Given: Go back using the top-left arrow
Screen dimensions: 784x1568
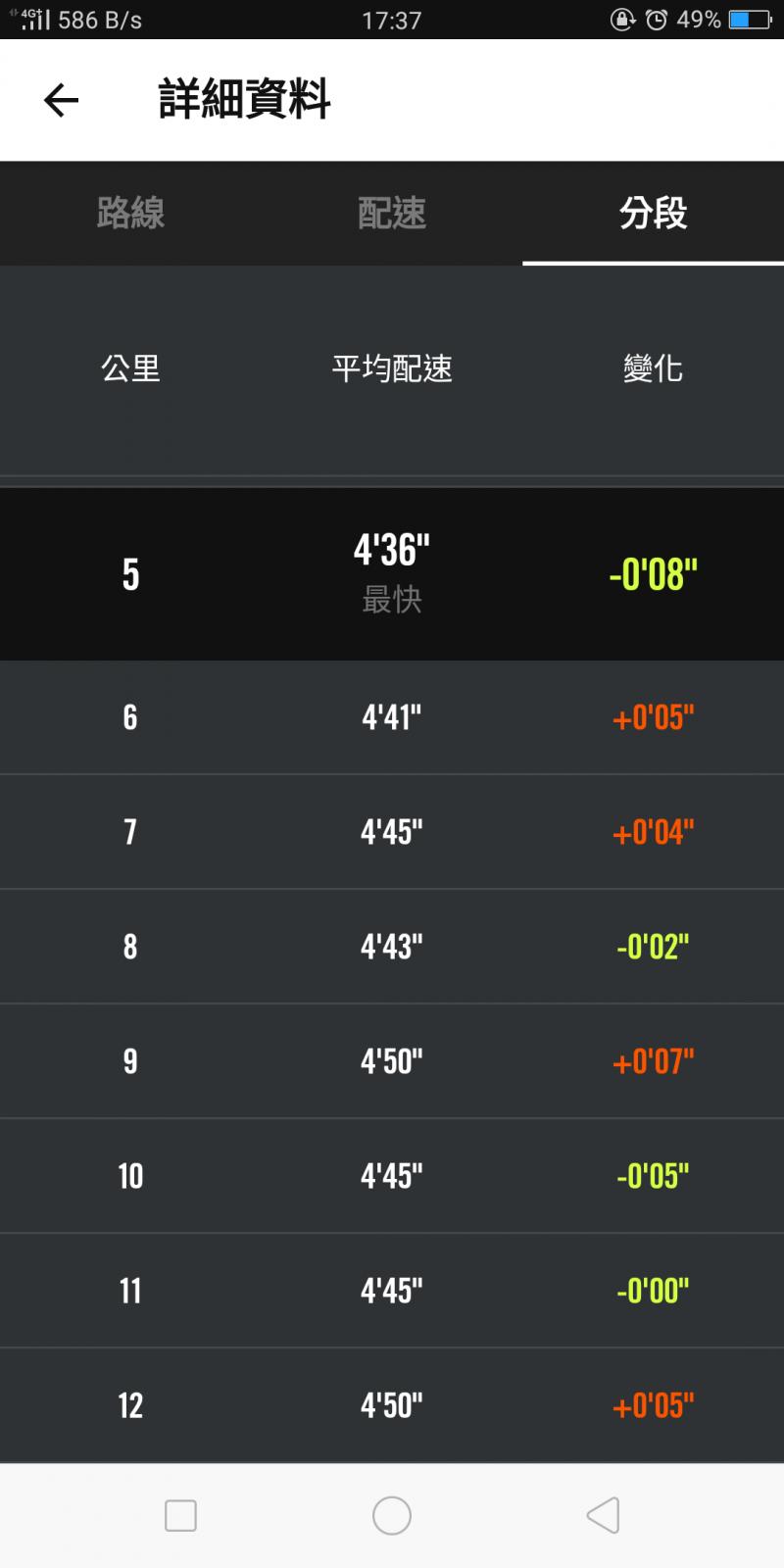Looking at the screenshot, I should [61, 100].
